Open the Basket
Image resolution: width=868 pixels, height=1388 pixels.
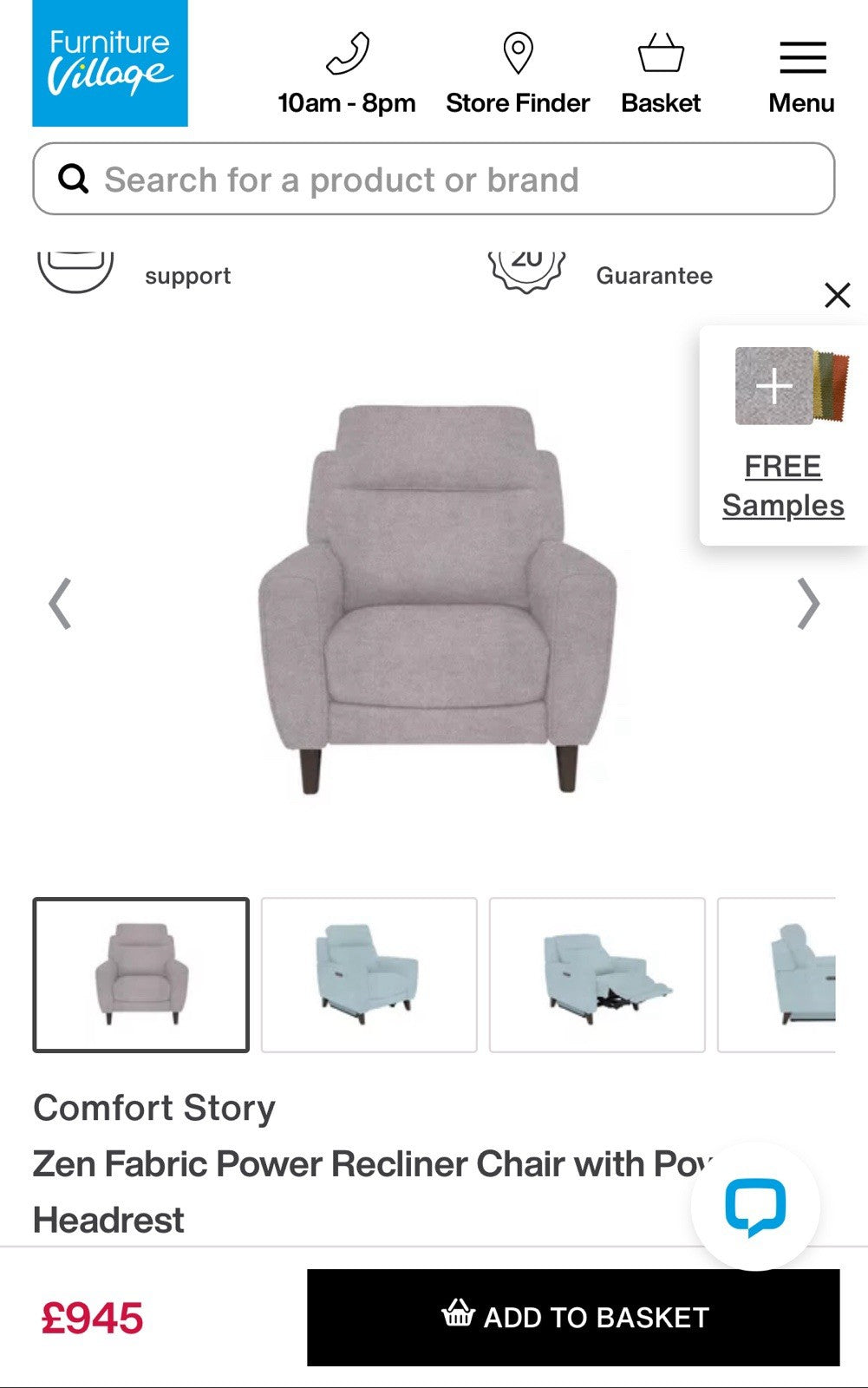(661, 75)
